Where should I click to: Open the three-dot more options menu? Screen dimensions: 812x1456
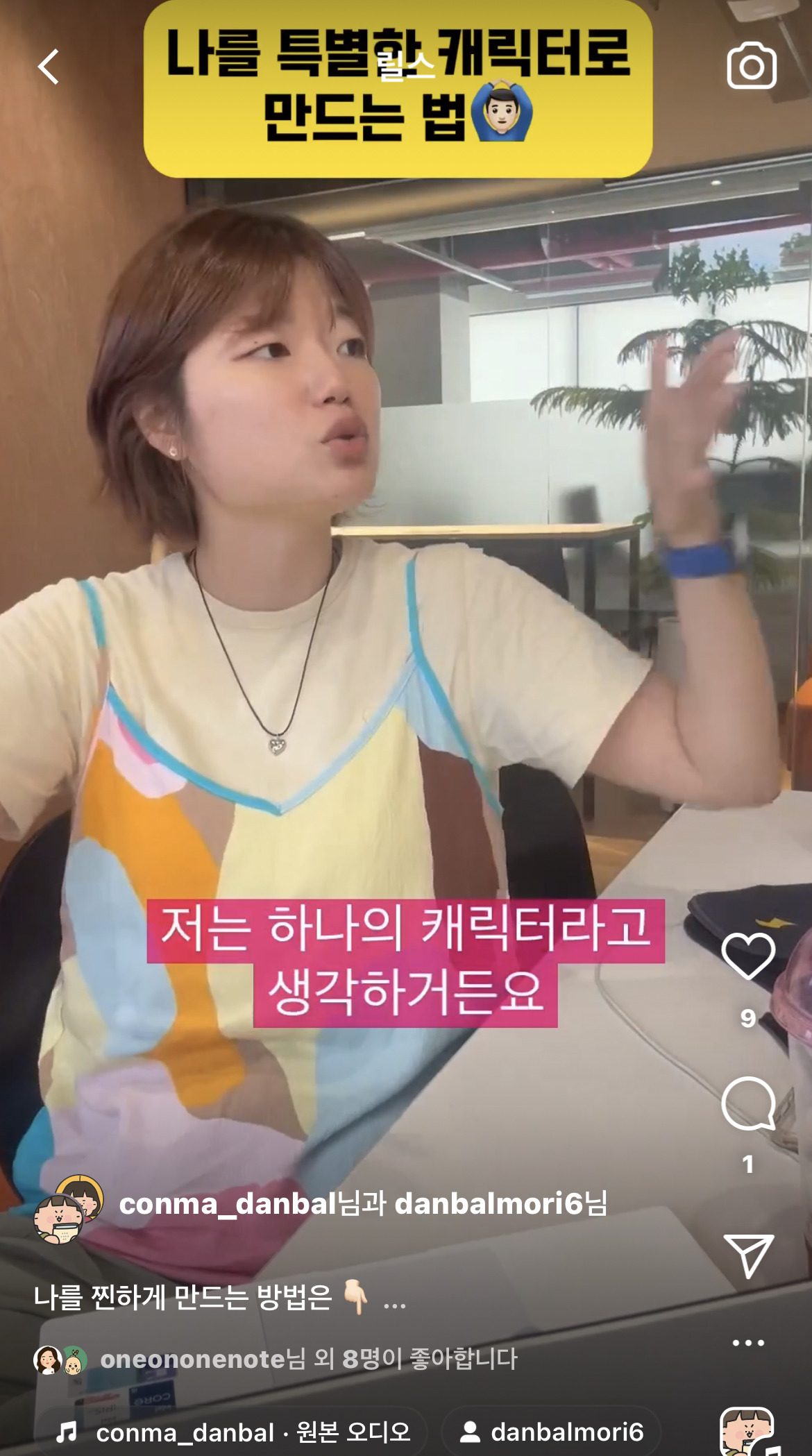point(748,1343)
